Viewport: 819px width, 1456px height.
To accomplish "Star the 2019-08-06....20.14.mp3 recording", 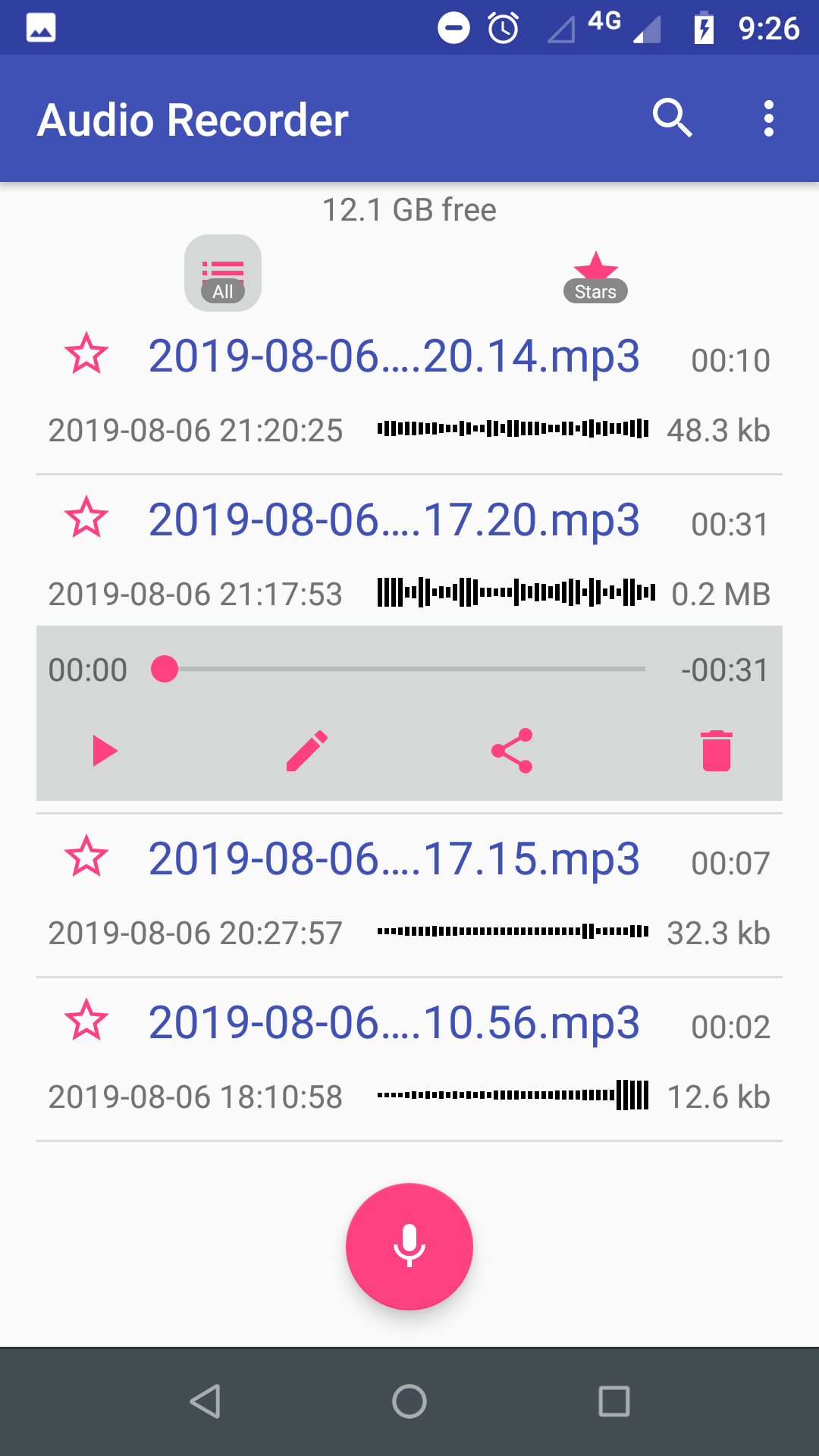I will tap(86, 353).
